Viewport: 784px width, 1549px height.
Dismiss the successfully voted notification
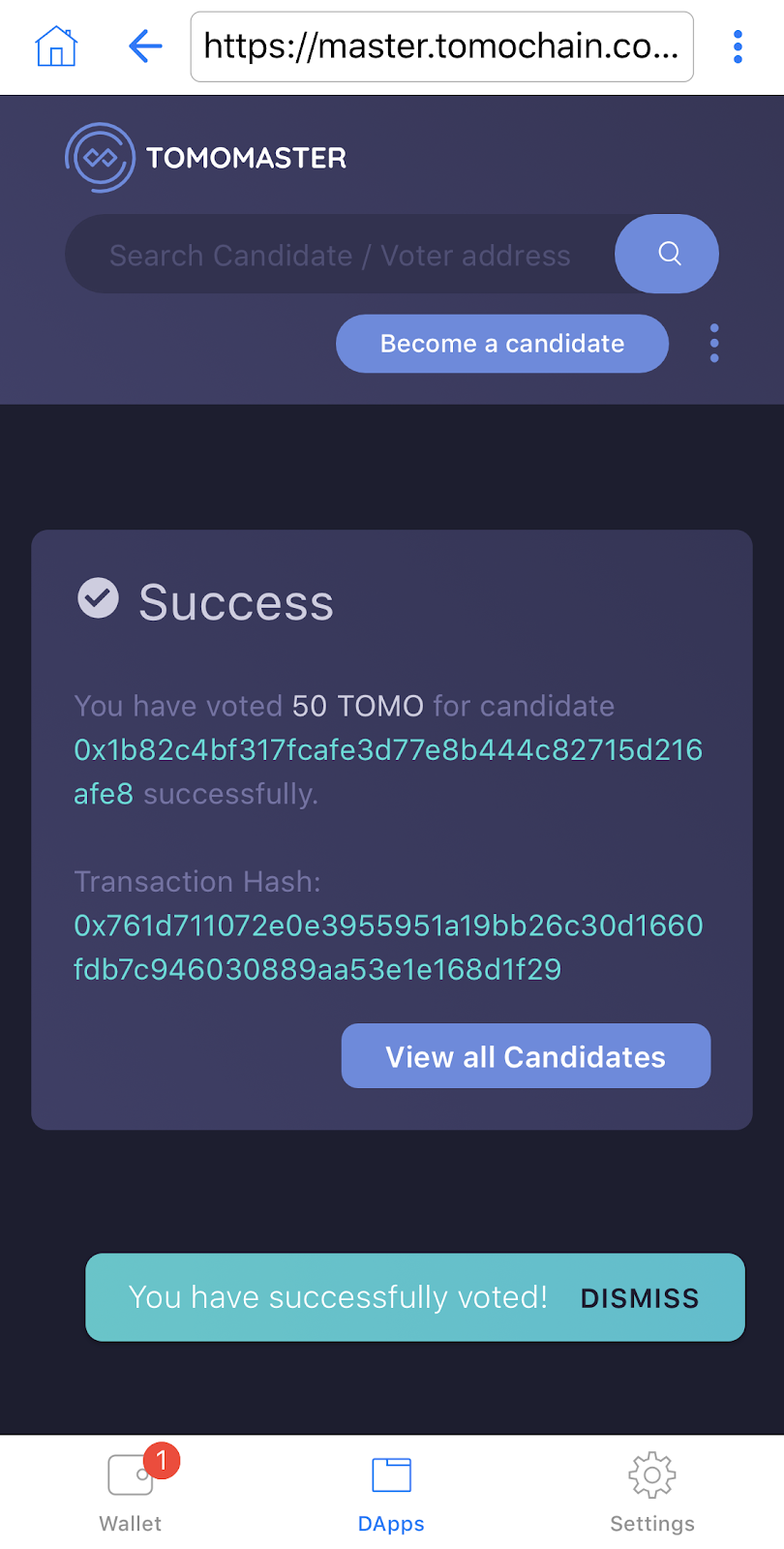click(640, 1298)
